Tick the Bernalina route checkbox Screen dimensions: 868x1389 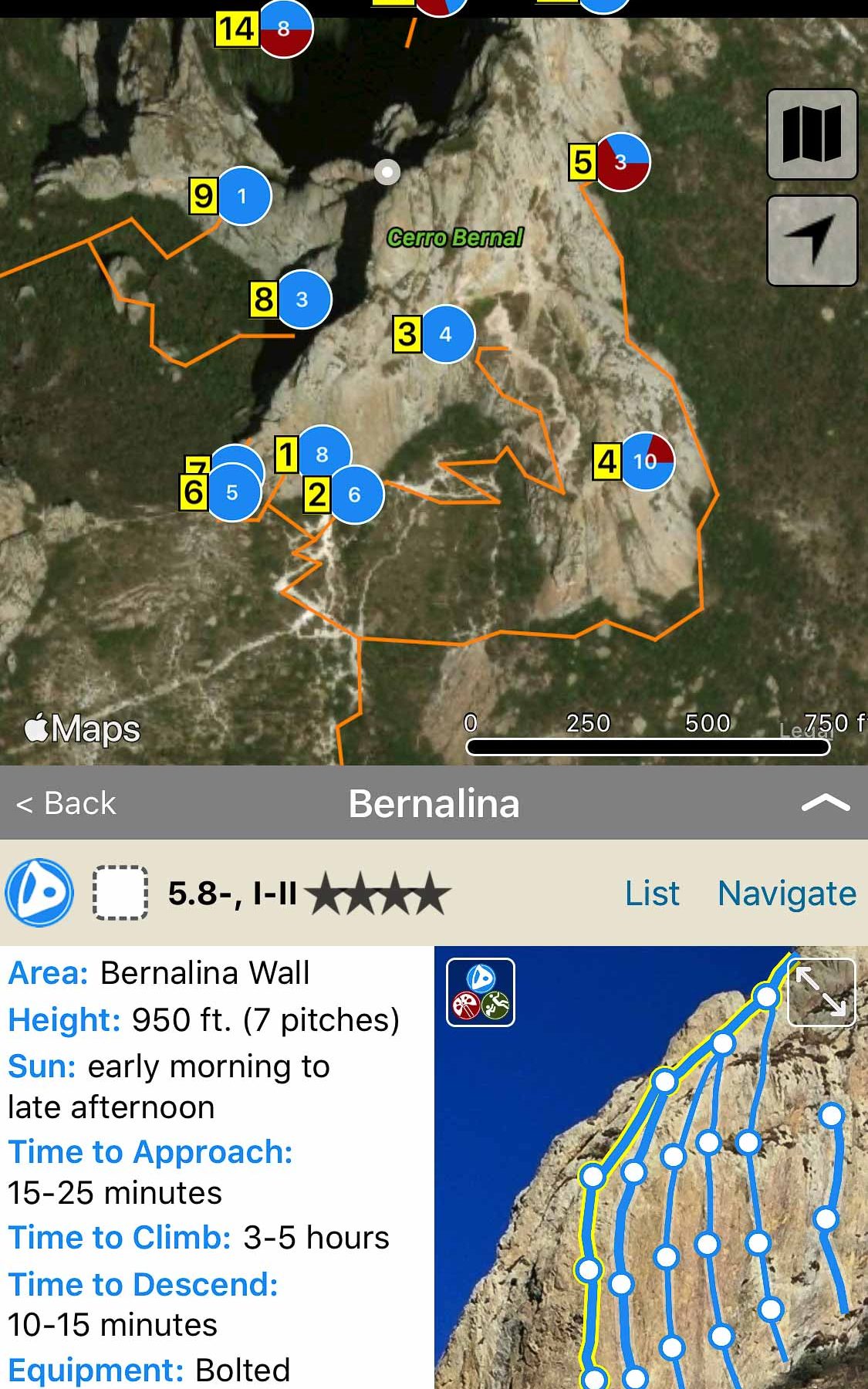(x=120, y=893)
